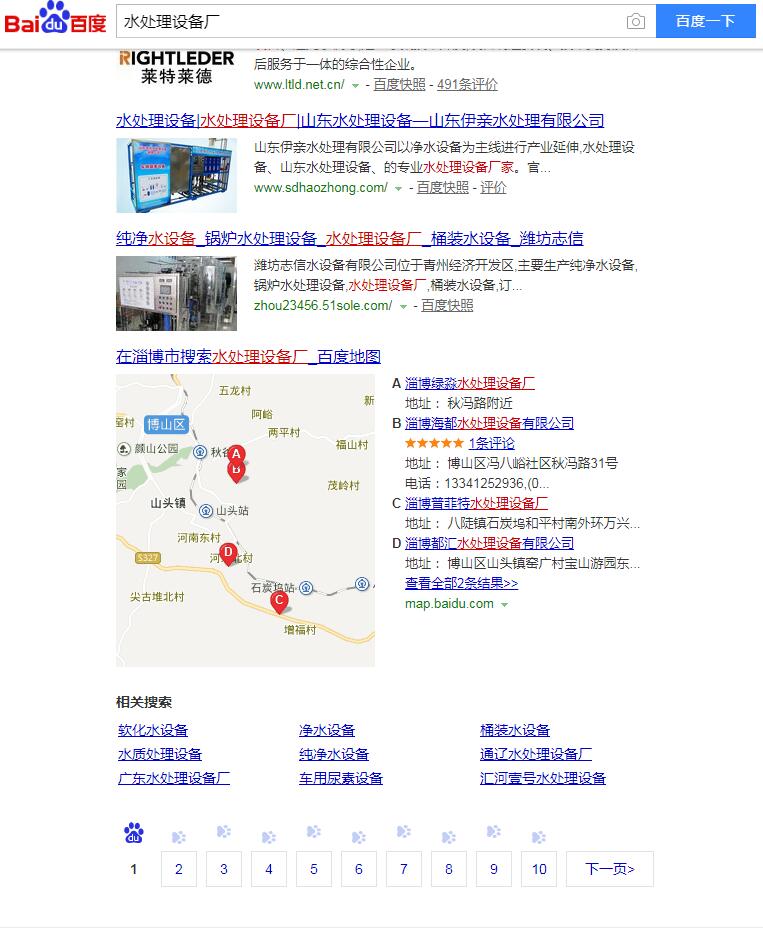Tap 查看全部2条结果 link
The width and height of the screenshot is (763, 928).
[x=461, y=583]
